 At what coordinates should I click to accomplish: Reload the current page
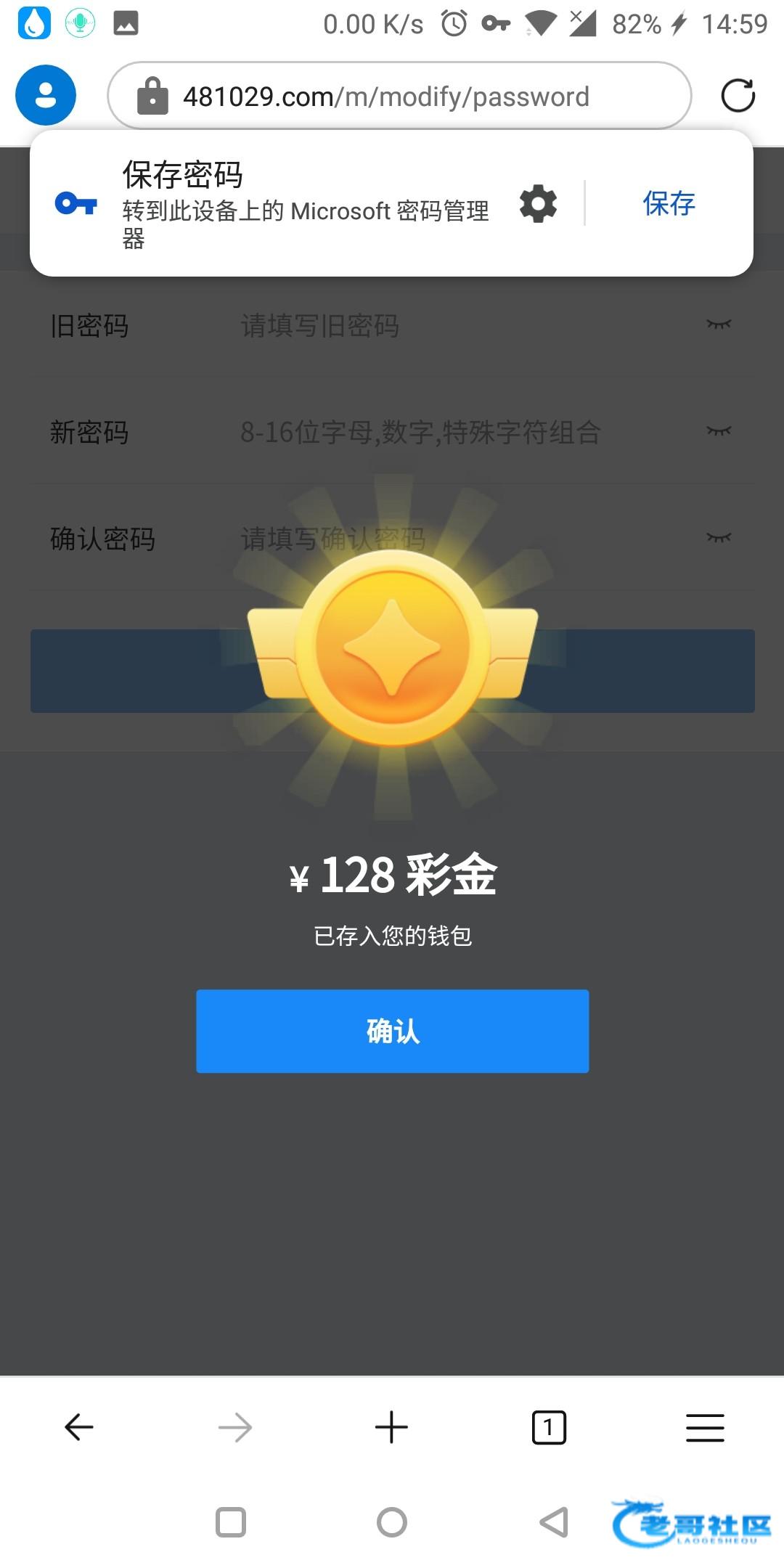[x=738, y=95]
